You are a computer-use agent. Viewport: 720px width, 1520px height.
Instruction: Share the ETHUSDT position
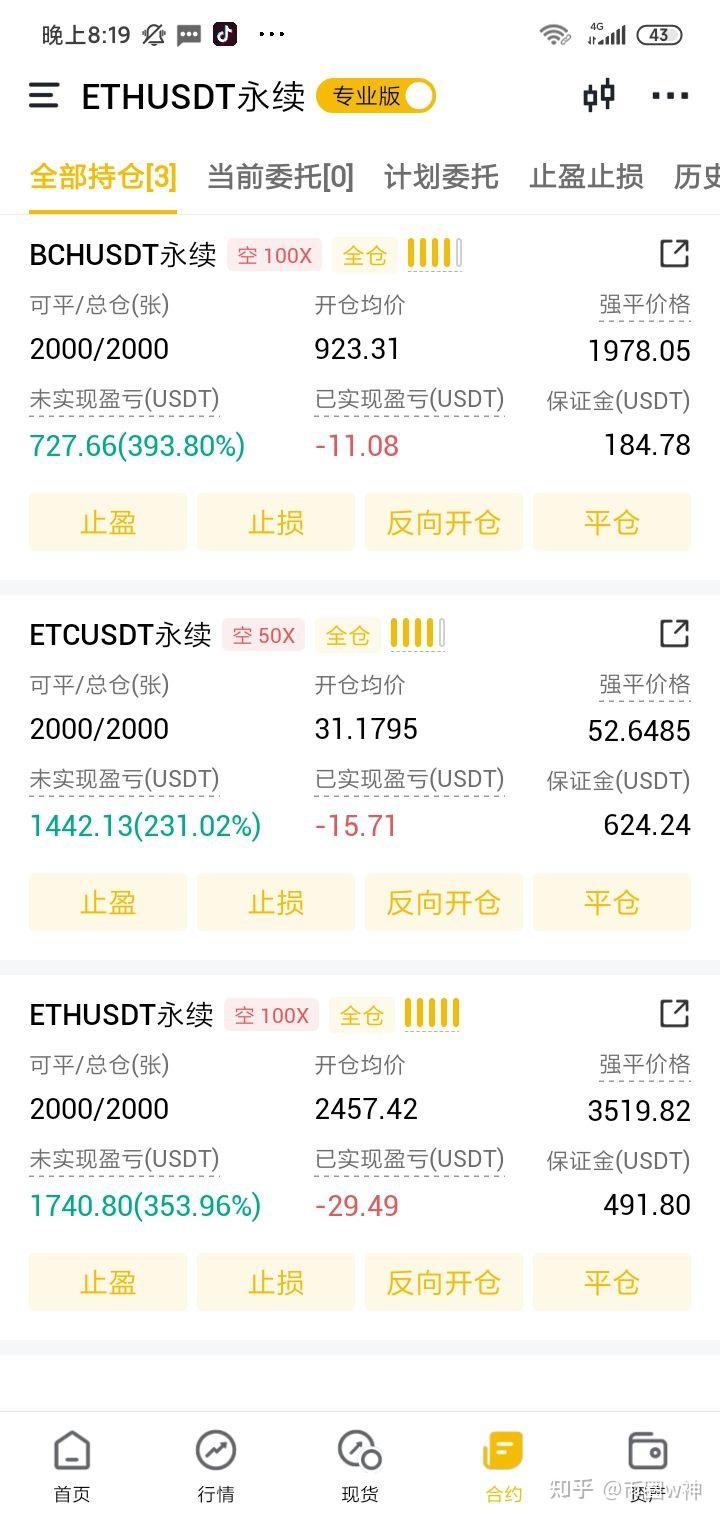[x=675, y=1013]
